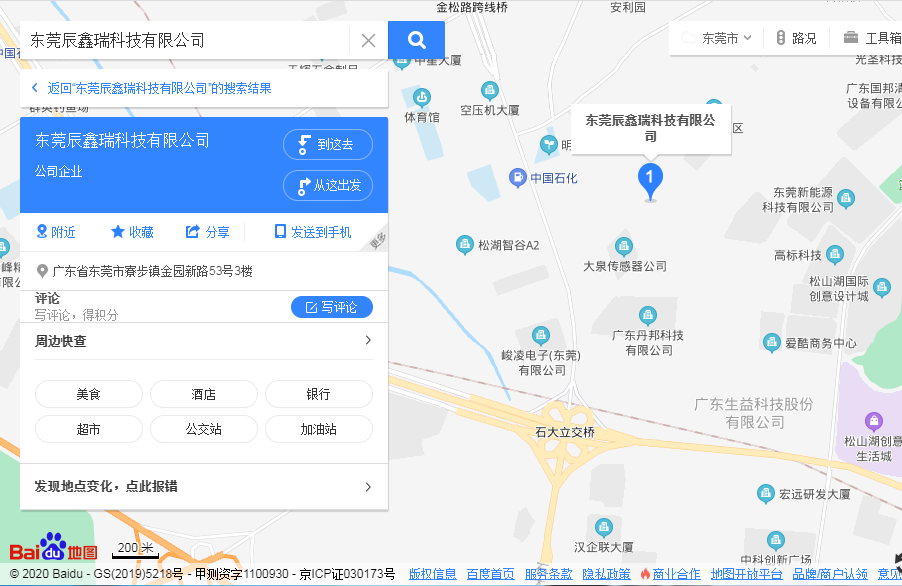Image resolution: width=902 pixels, height=586 pixels.
Task: Save this place with 收藏
Action: coord(132,232)
